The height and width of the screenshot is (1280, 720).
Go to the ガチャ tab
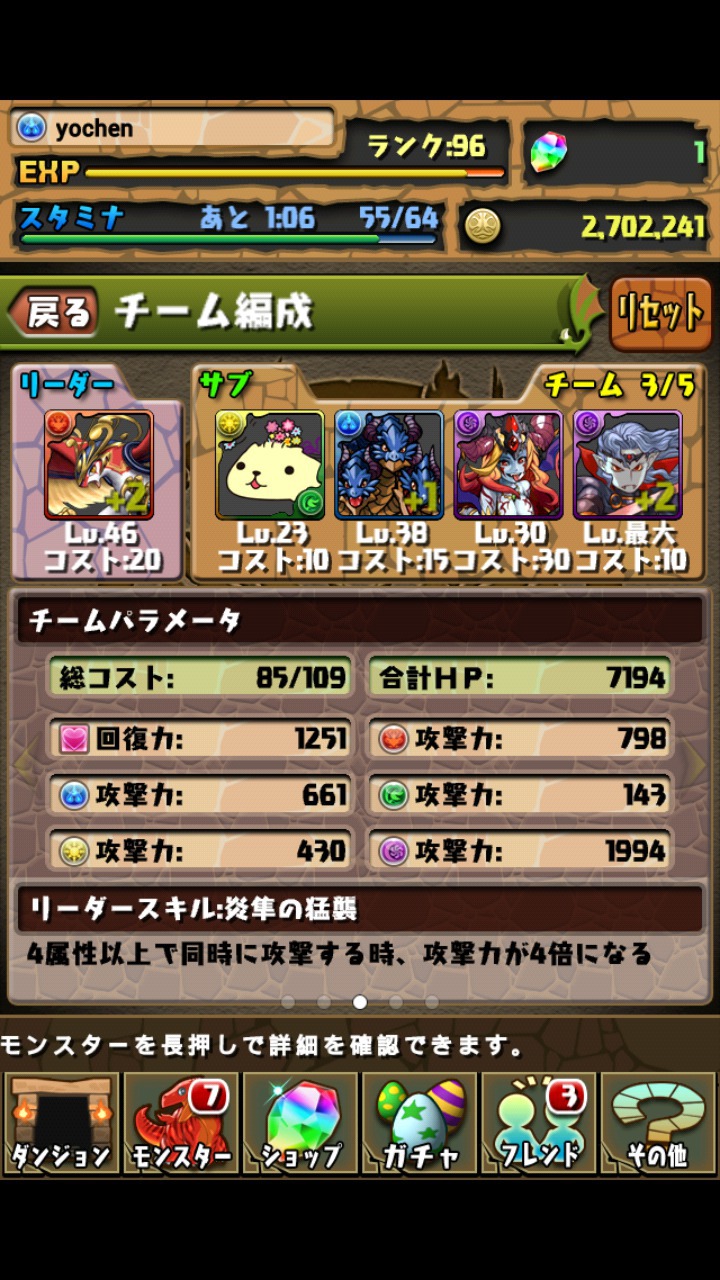point(419,1124)
